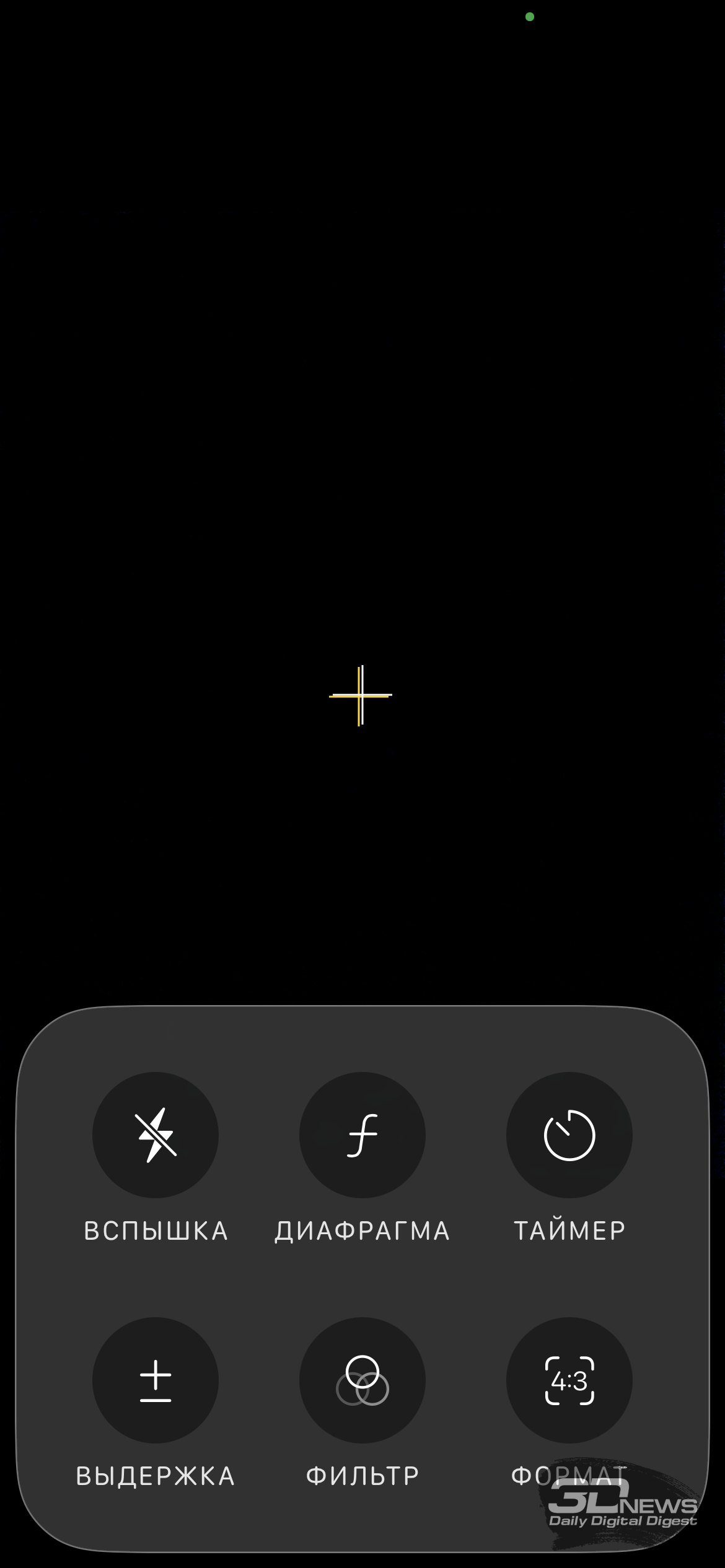Open the ФИЛЬТР filters option

(x=362, y=1380)
